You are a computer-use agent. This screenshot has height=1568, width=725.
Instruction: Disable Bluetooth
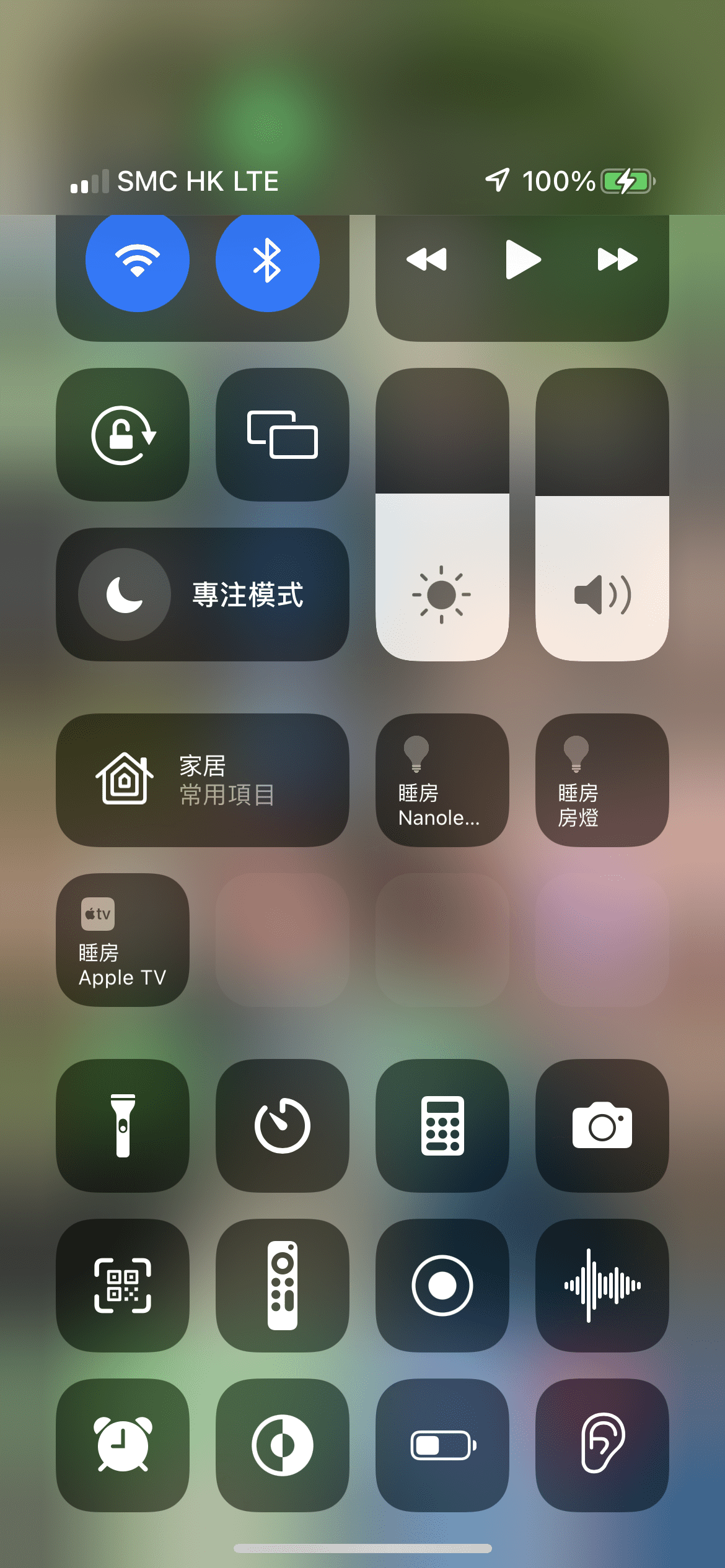click(x=268, y=260)
